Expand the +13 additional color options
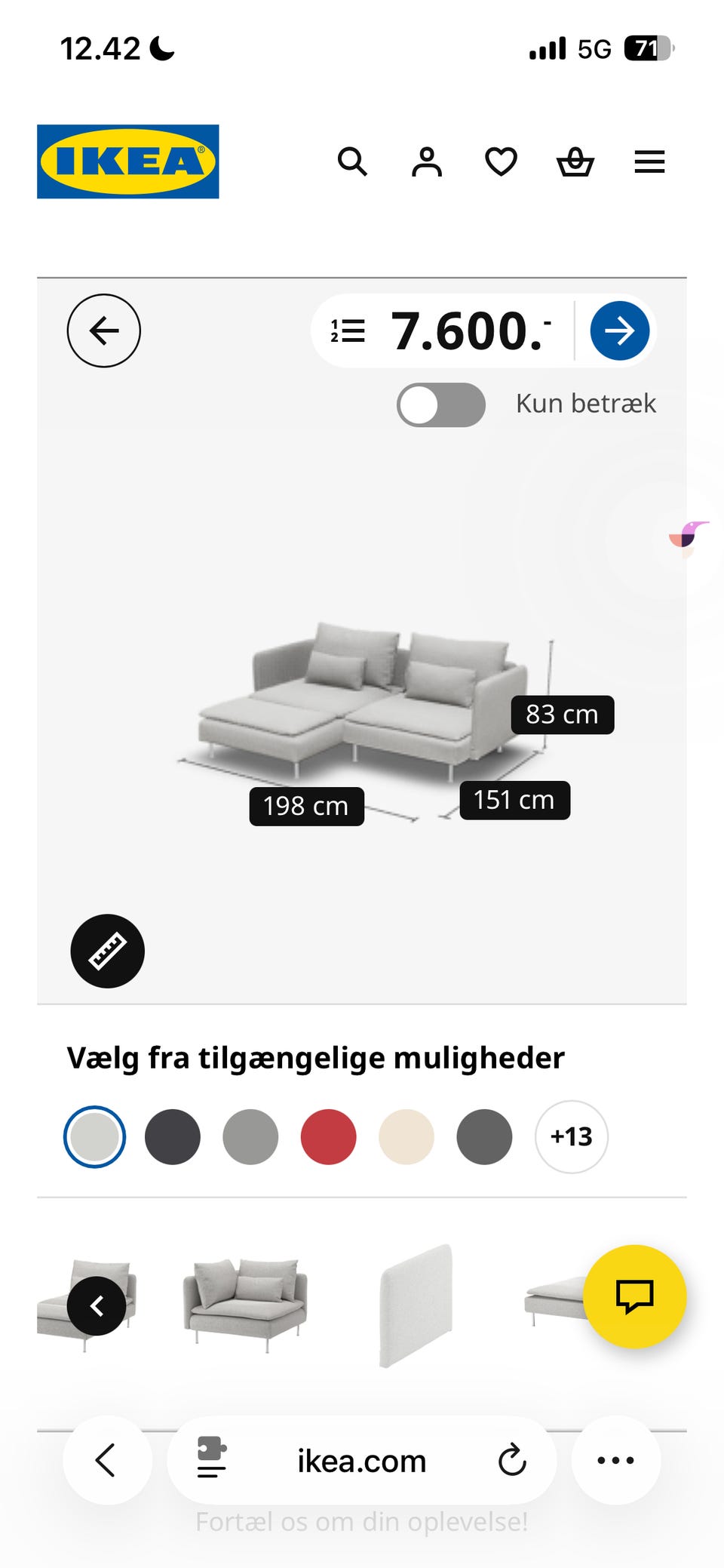The width and height of the screenshot is (724, 1568). click(572, 1136)
